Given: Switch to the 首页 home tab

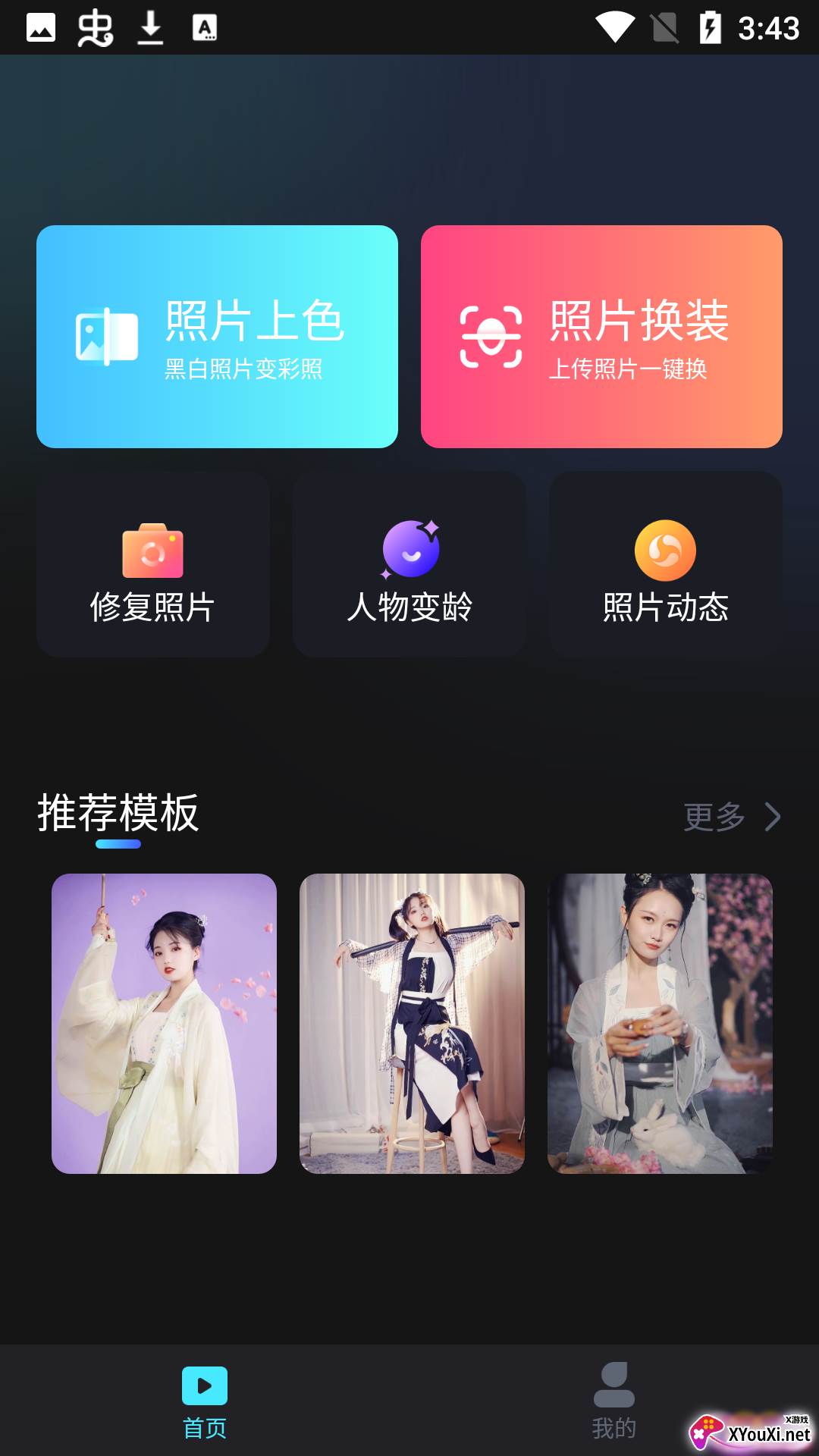Looking at the screenshot, I should click(205, 1403).
